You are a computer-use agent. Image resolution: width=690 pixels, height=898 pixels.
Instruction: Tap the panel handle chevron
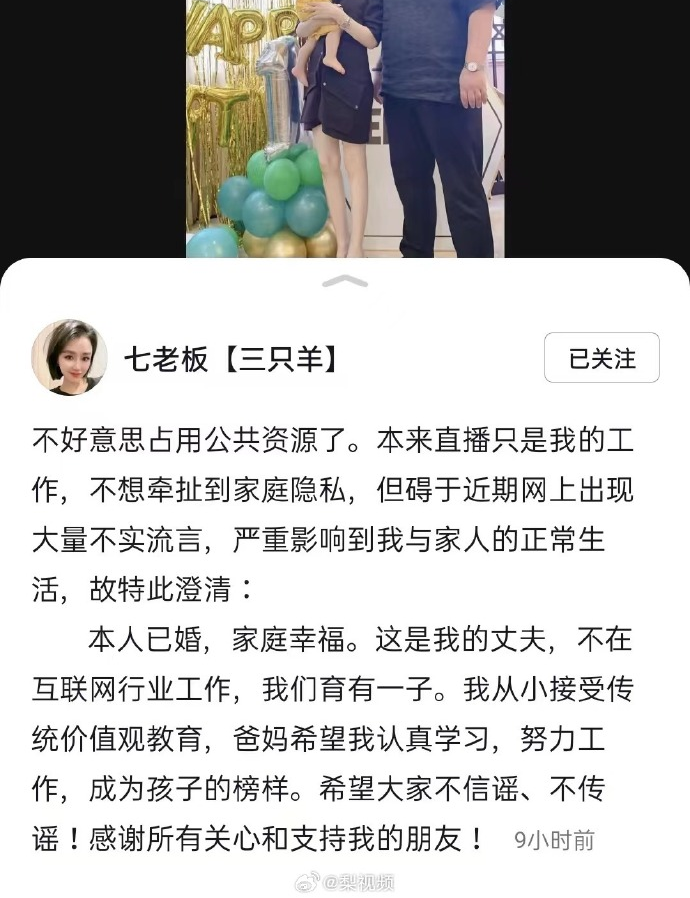point(345,282)
